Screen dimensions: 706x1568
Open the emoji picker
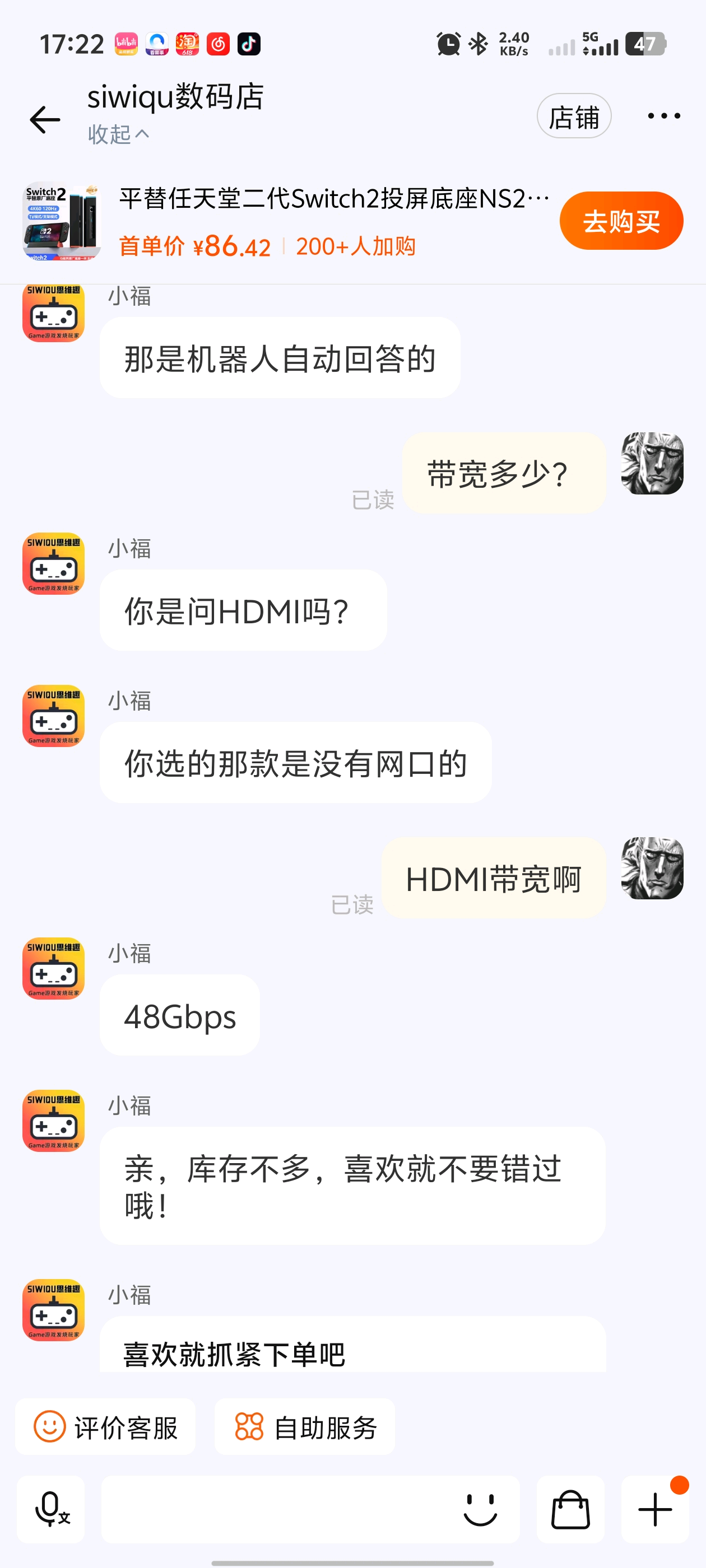coord(480,1509)
